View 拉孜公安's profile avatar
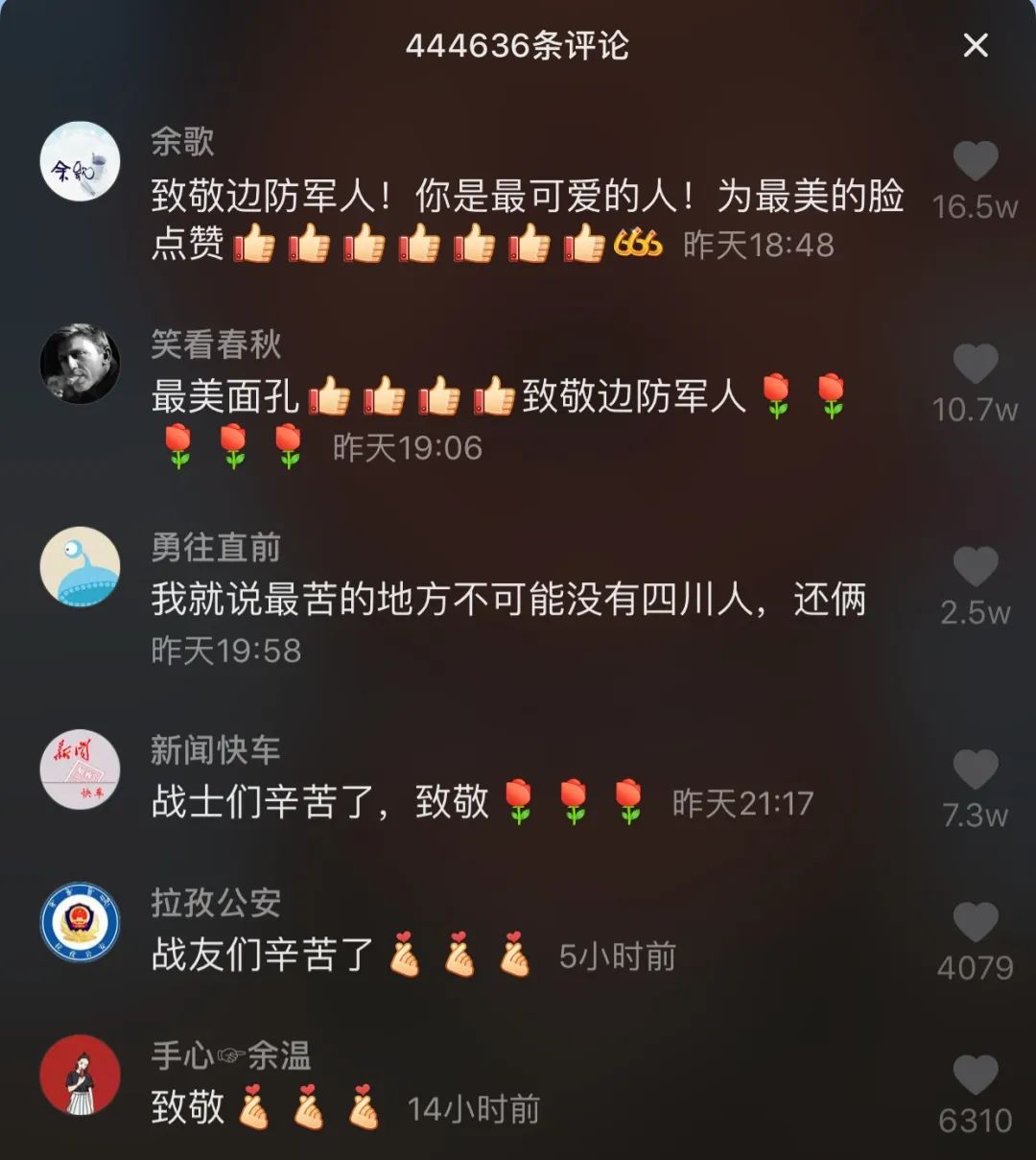The width and height of the screenshot is (1036, 1160). (x=80, y=922)
